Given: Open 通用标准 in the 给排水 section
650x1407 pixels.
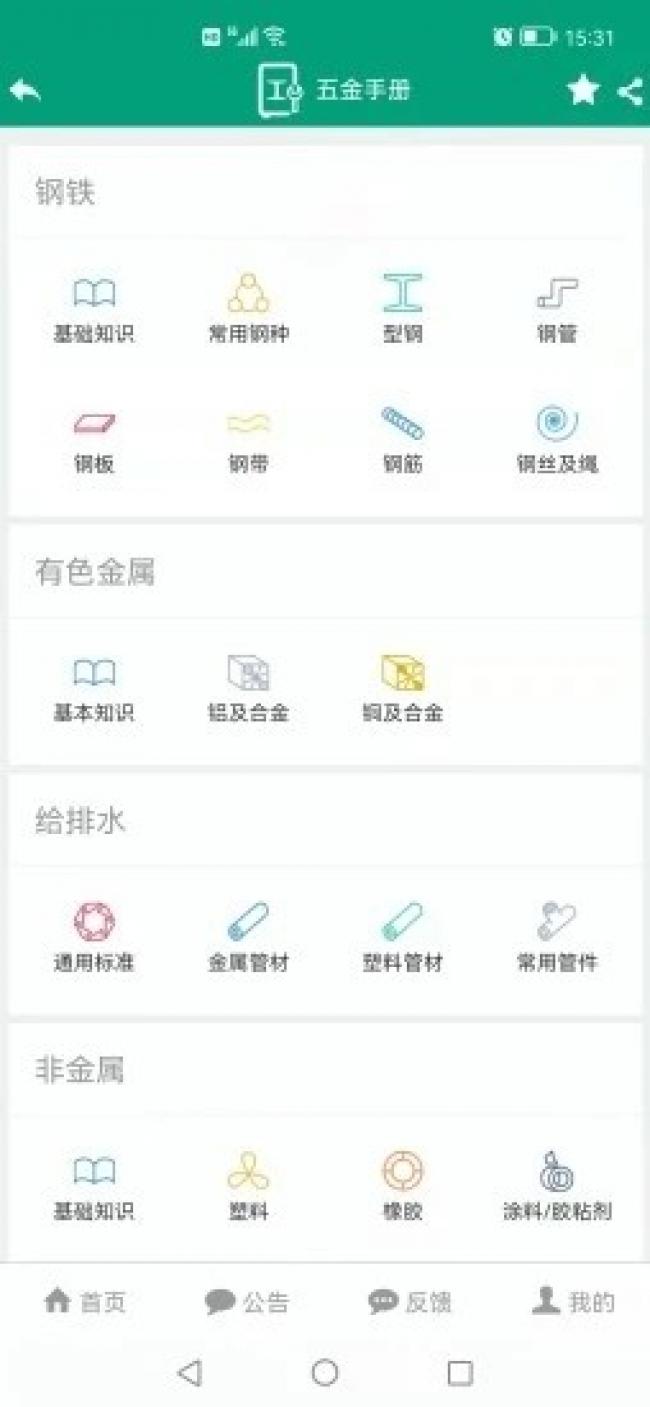Looking at the screenshot, I should [x=94, y=938].
